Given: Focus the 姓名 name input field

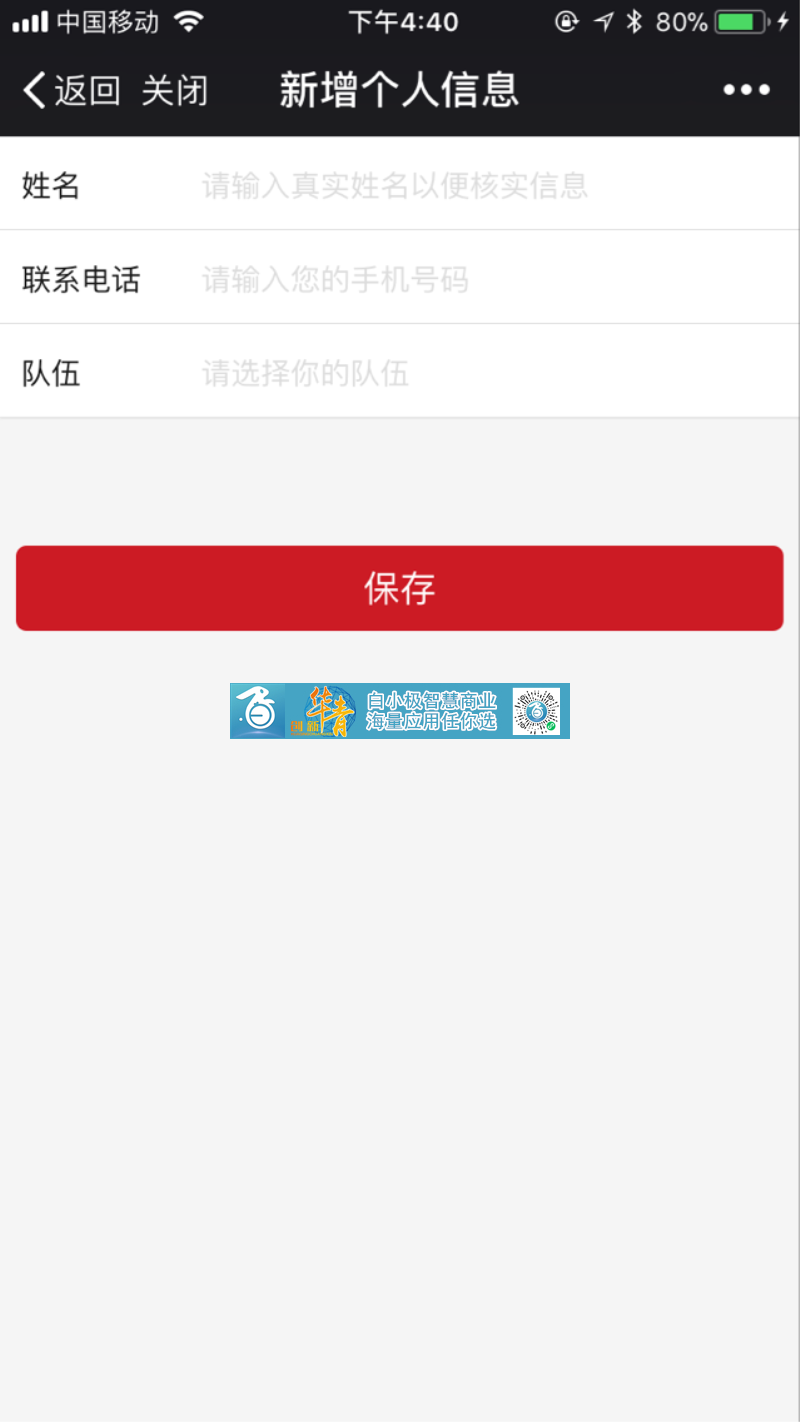Looking at the screenshot, I should [490, 185].
